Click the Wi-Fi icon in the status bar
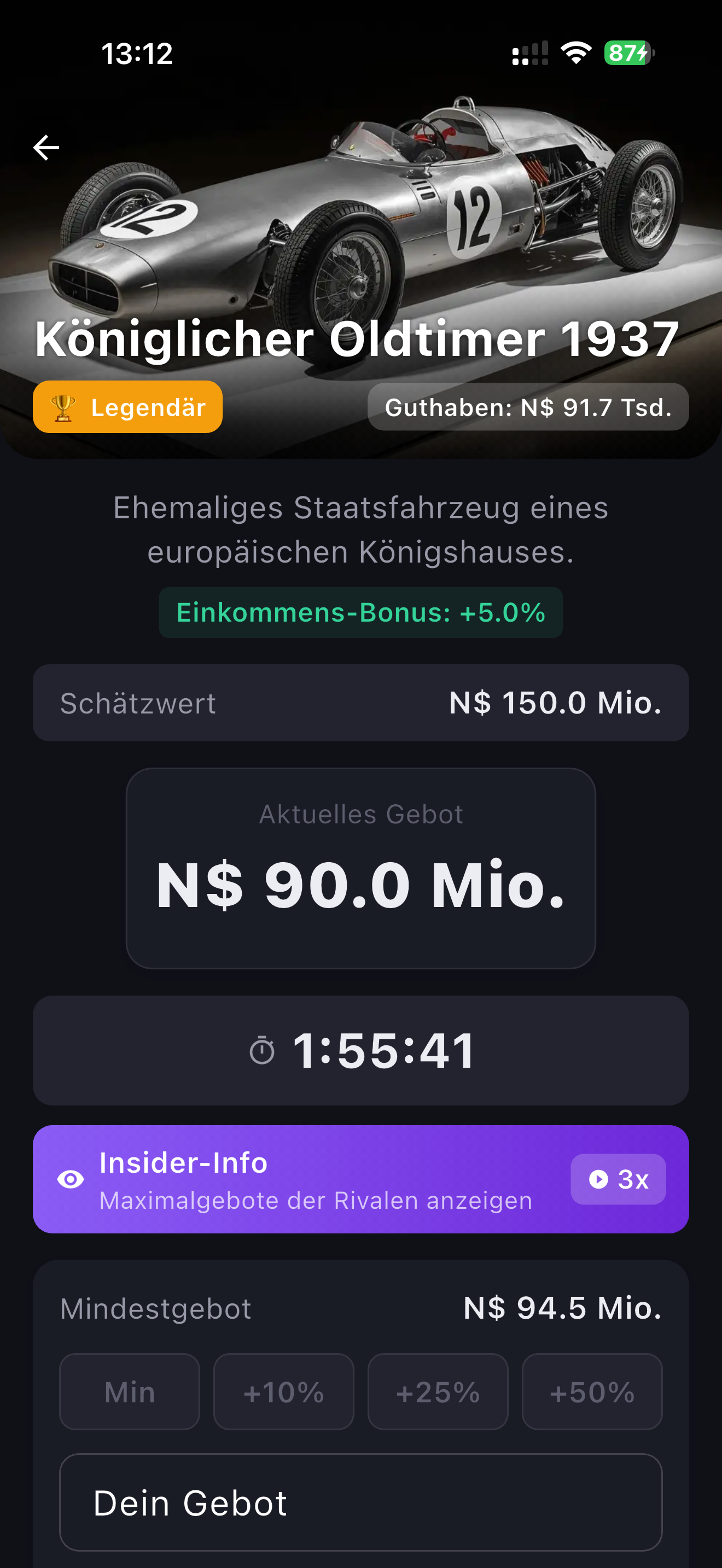Screen dimensions: 722x1568 point(575,54)
